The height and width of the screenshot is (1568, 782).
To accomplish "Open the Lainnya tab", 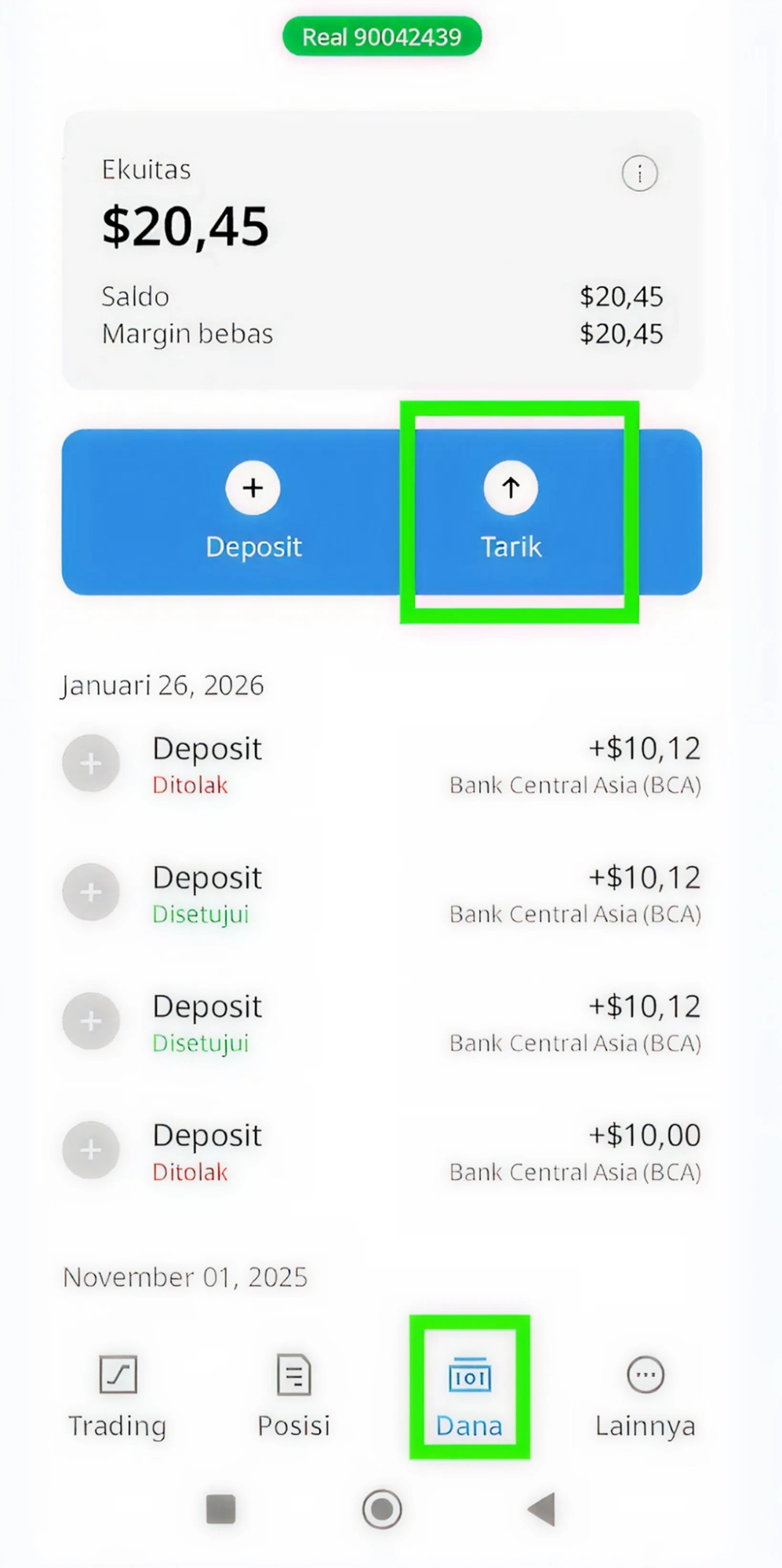I will click(645, 1397).
